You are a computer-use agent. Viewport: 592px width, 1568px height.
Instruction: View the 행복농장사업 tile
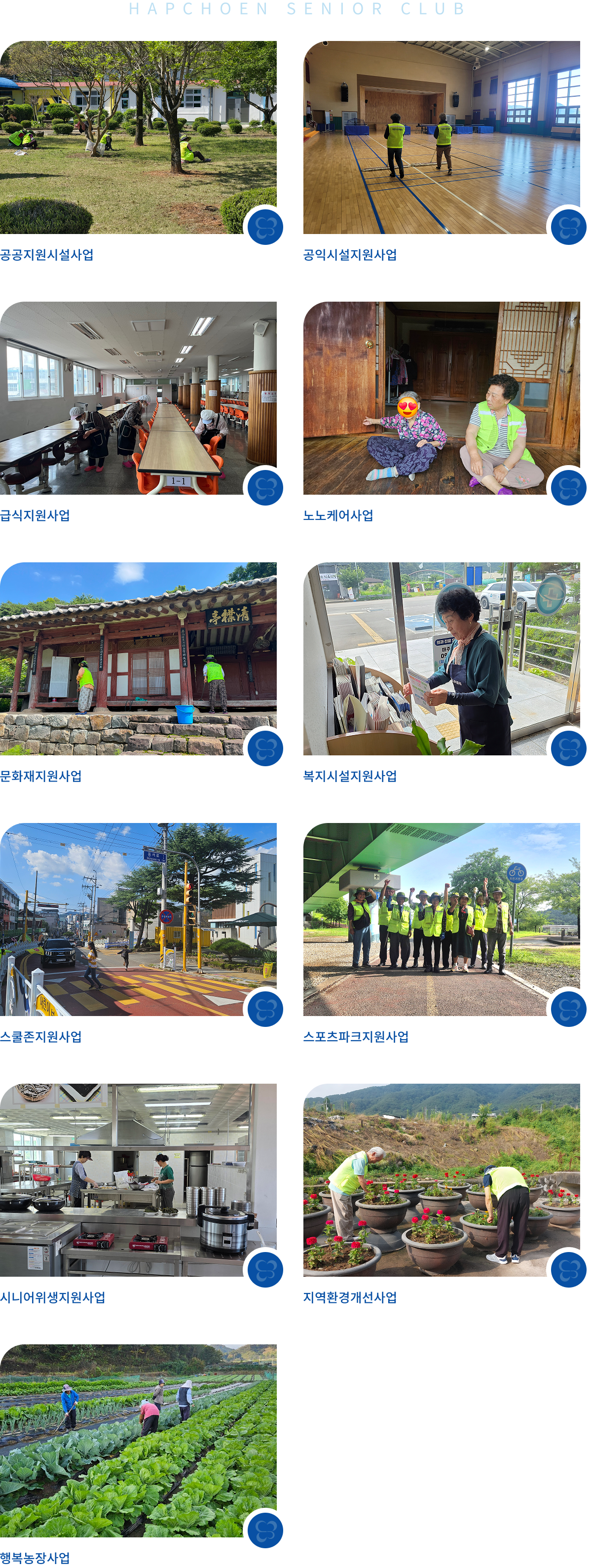click(x=138, y=1440)
